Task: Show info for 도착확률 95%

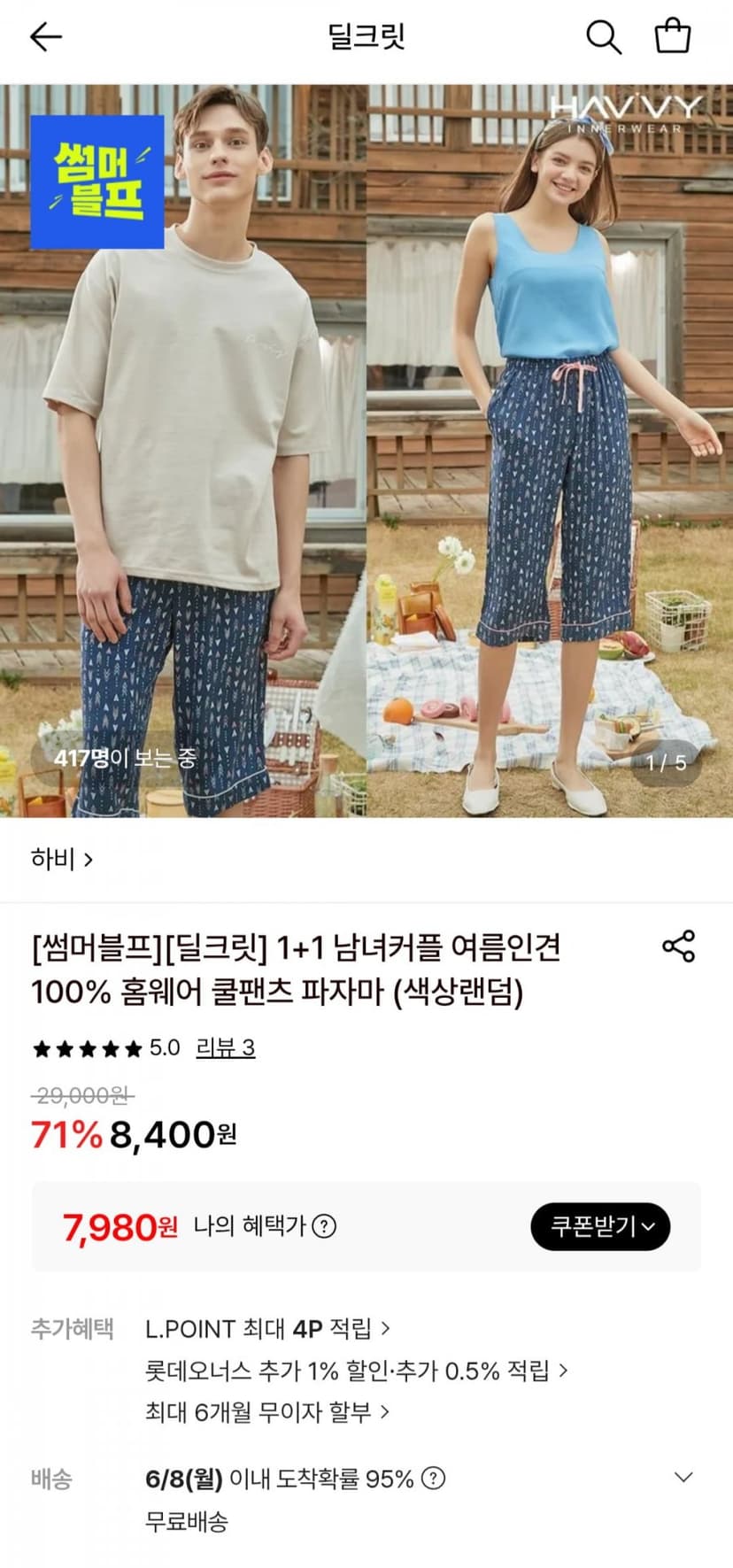Action: pos(433,1479)
